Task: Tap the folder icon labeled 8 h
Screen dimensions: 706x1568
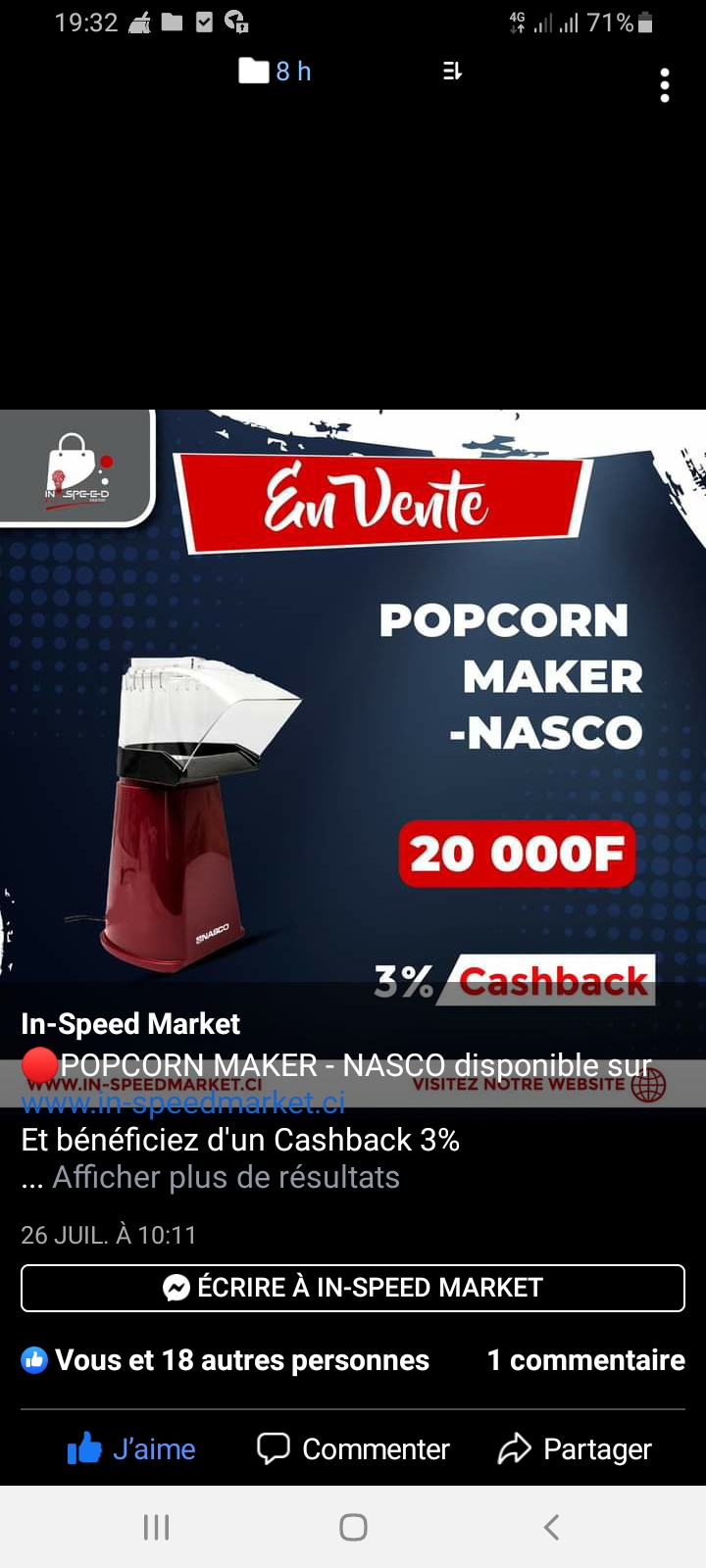Action: point(275,71)
